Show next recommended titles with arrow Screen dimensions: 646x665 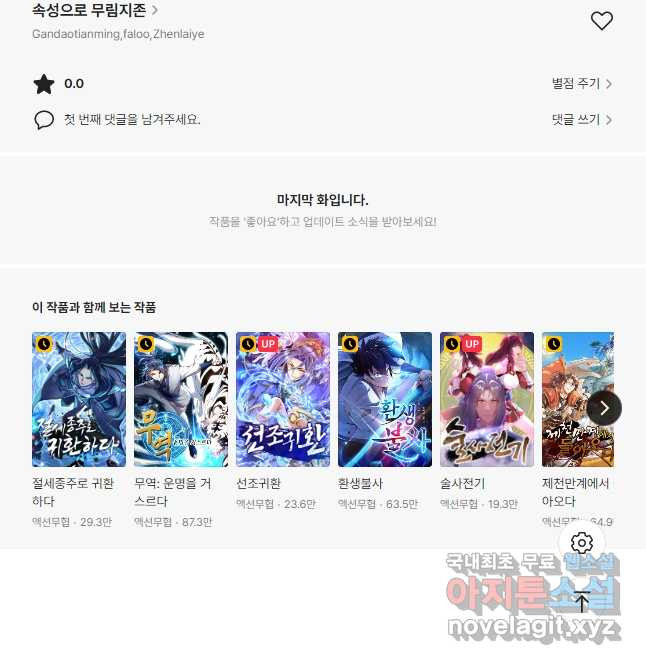[x=604, y=408]
